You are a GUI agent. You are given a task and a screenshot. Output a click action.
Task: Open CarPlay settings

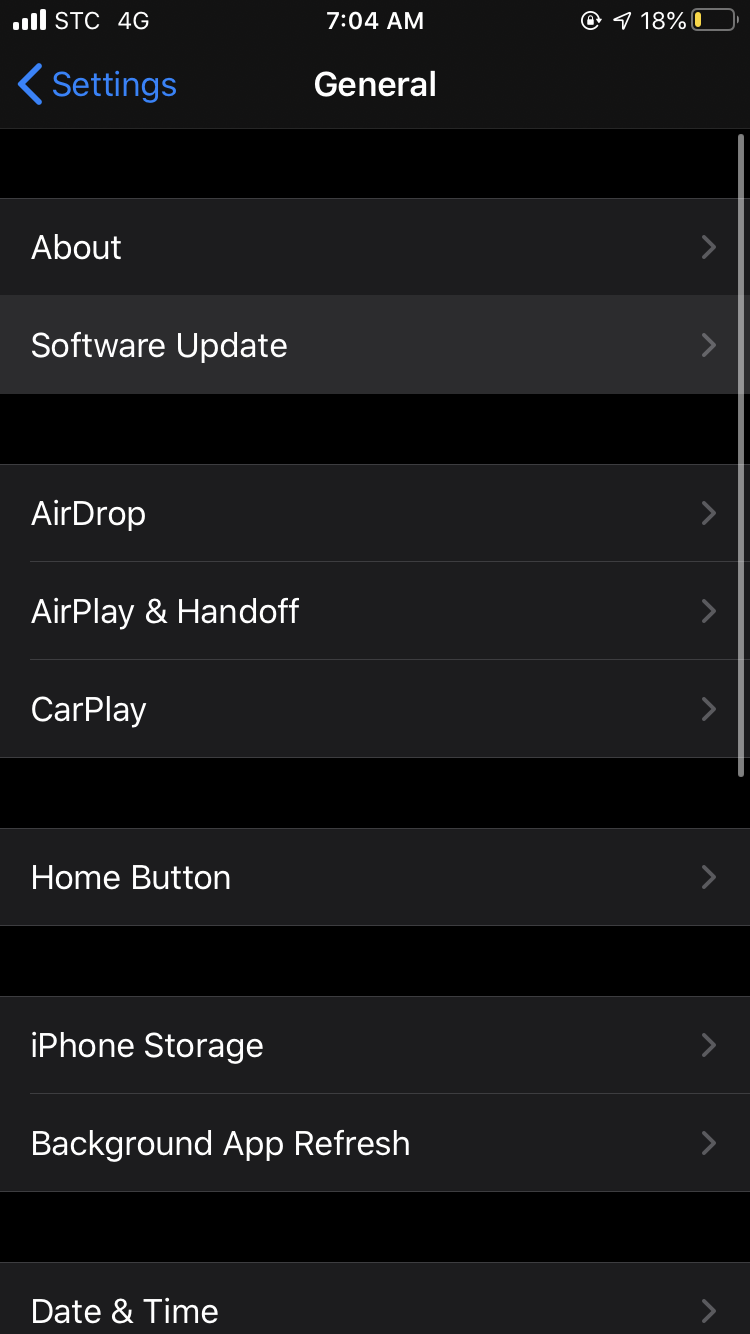375,709
